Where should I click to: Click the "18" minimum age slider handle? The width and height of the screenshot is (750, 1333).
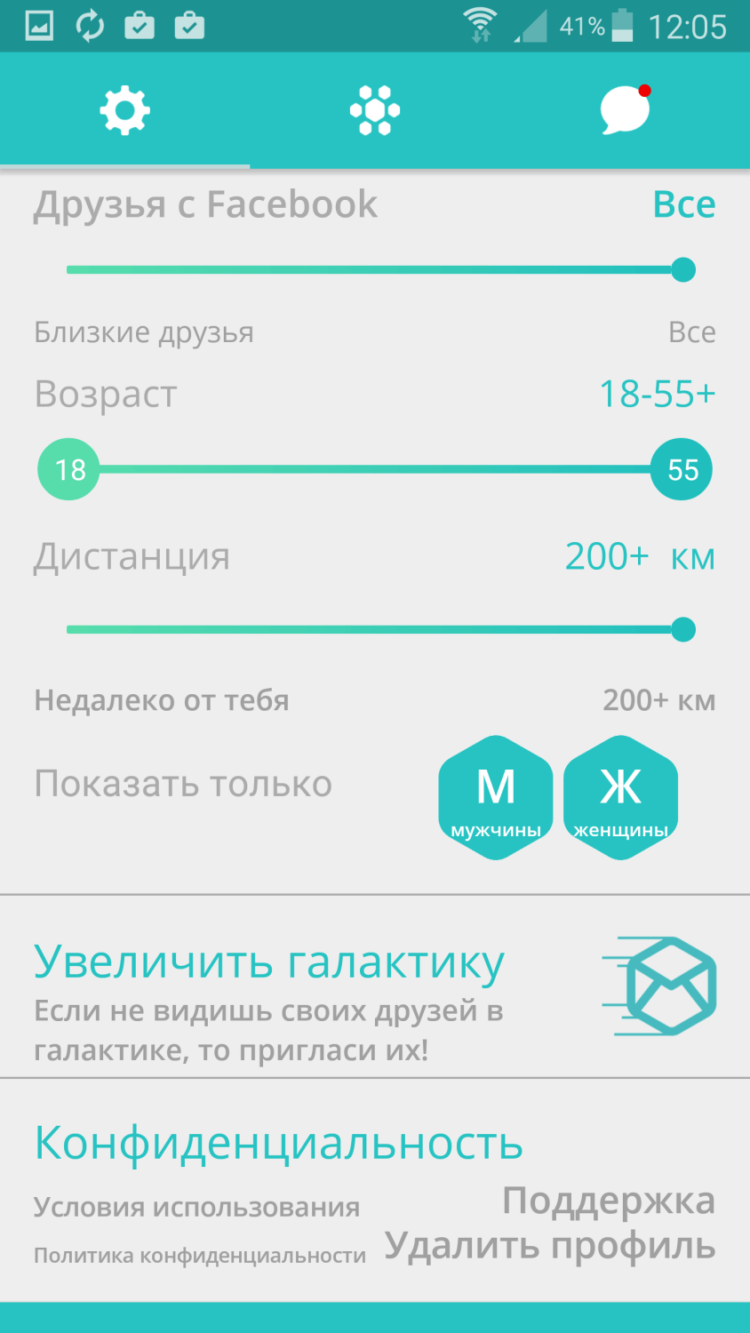pyautogui.click(x=68, y=468)
